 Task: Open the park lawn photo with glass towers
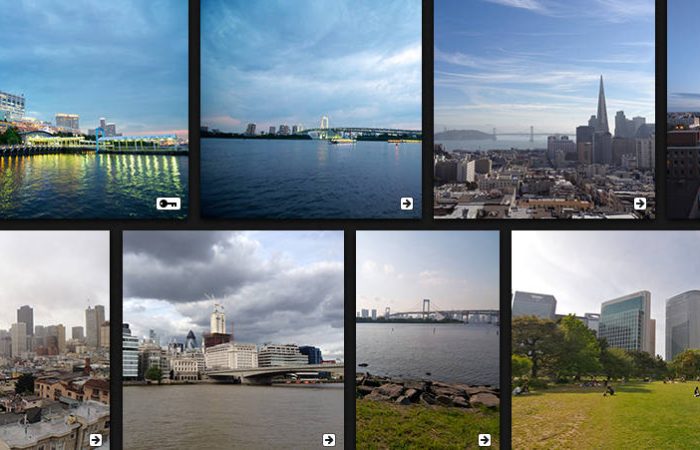coord(606,340)
